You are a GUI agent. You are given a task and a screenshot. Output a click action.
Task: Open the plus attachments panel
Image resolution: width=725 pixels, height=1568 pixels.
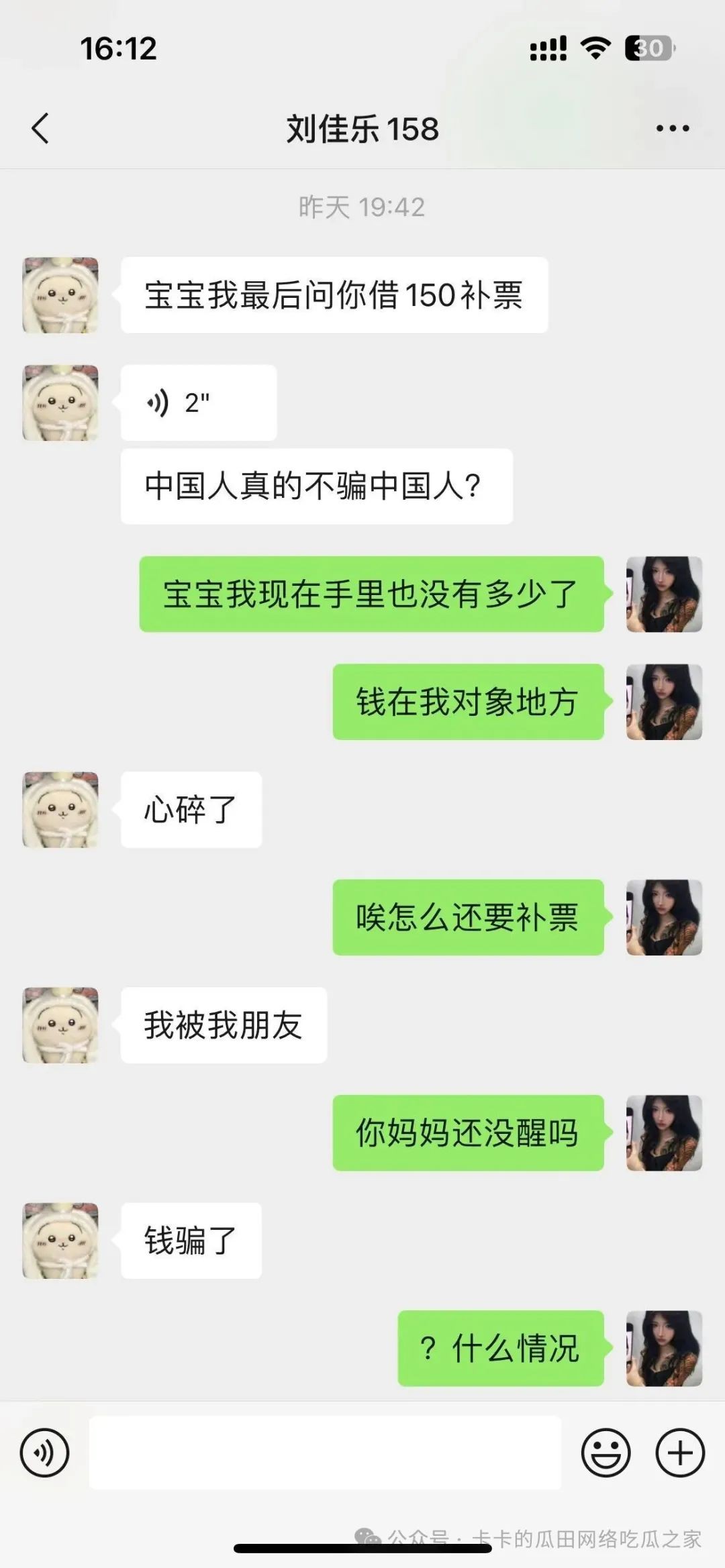coord(680,1453)
